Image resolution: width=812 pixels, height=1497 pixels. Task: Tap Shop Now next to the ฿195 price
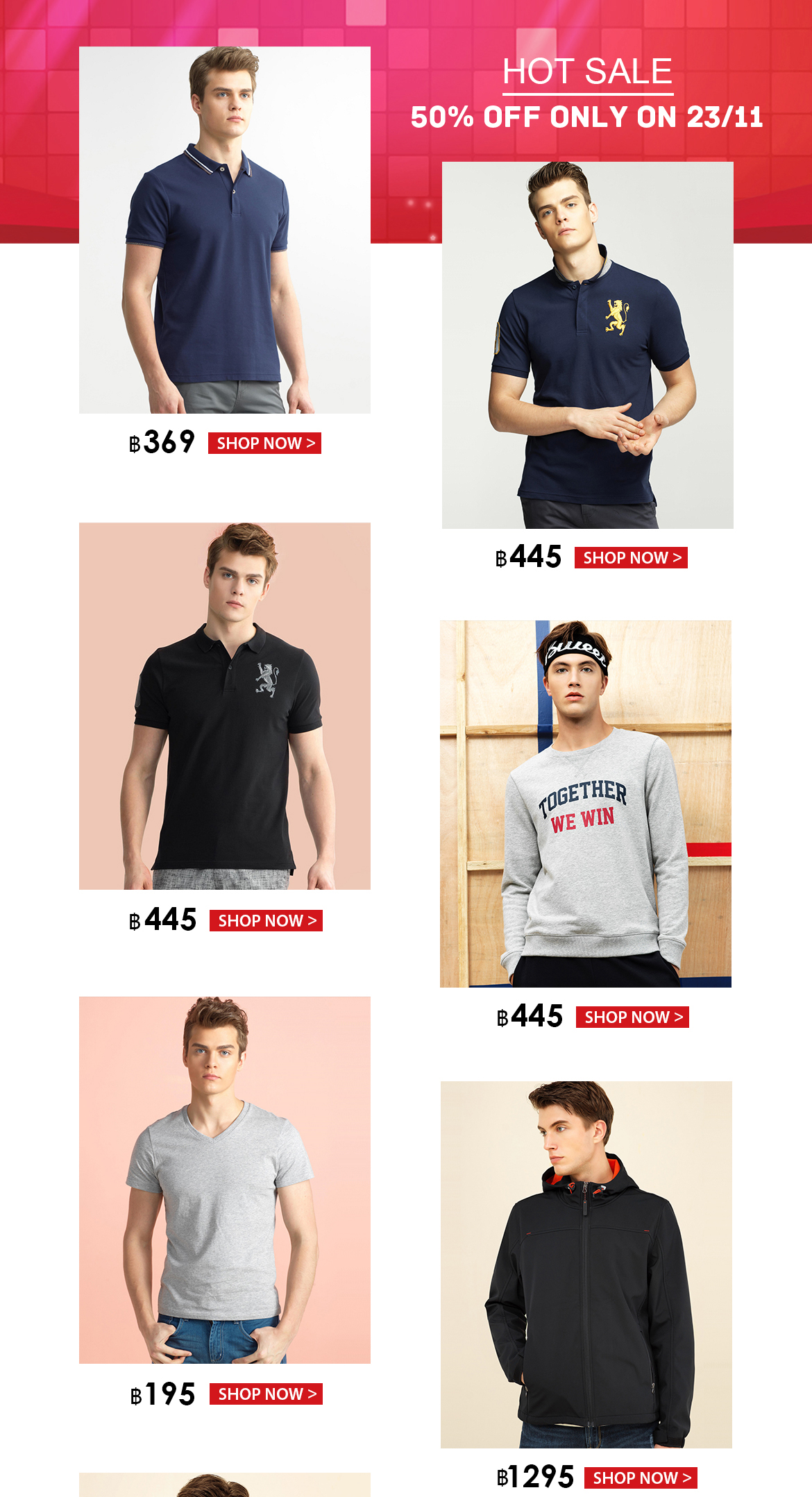(266, 1394)
